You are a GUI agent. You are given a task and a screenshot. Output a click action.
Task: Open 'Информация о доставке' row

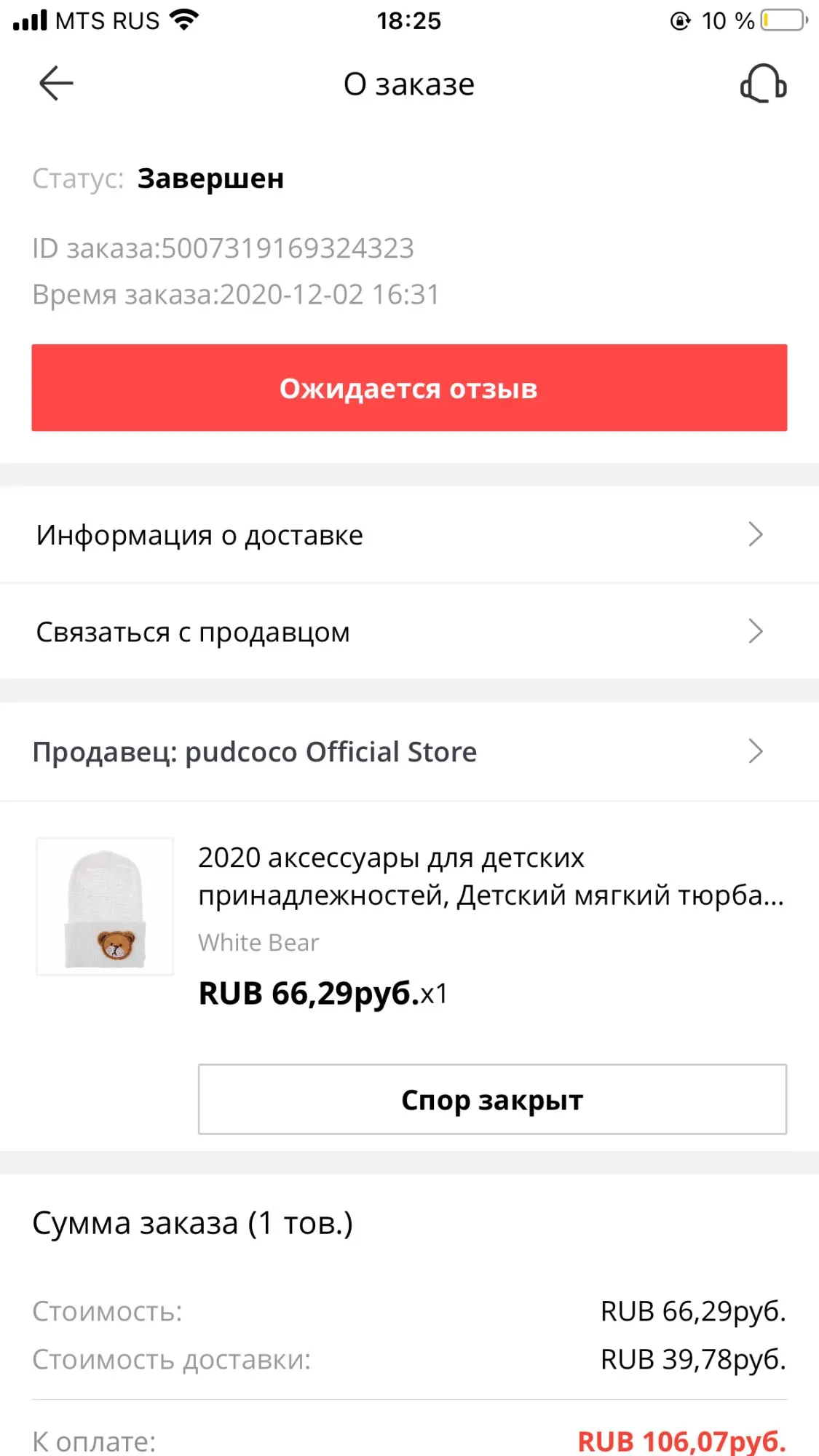click(409, 535)
